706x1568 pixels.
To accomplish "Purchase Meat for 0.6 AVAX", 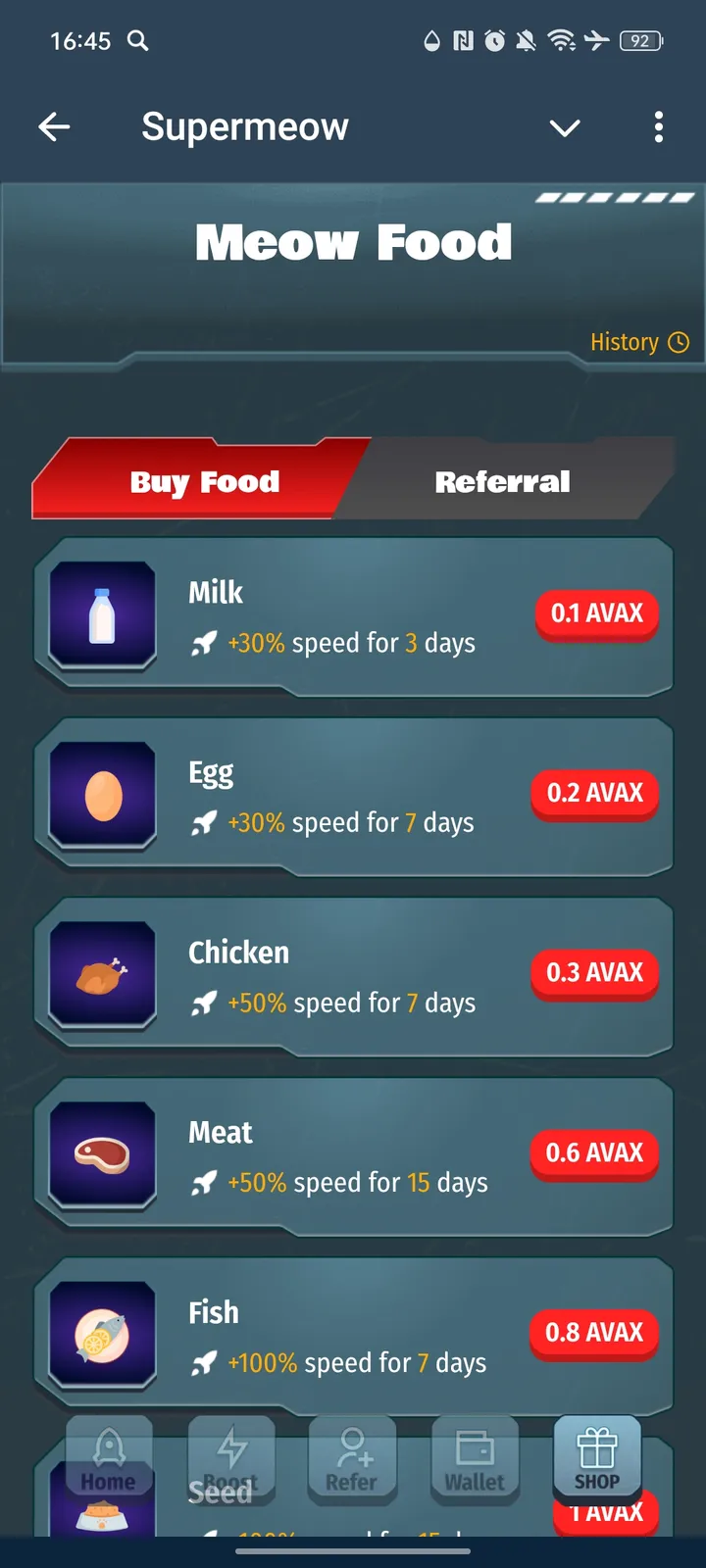I will point(595,1152).
